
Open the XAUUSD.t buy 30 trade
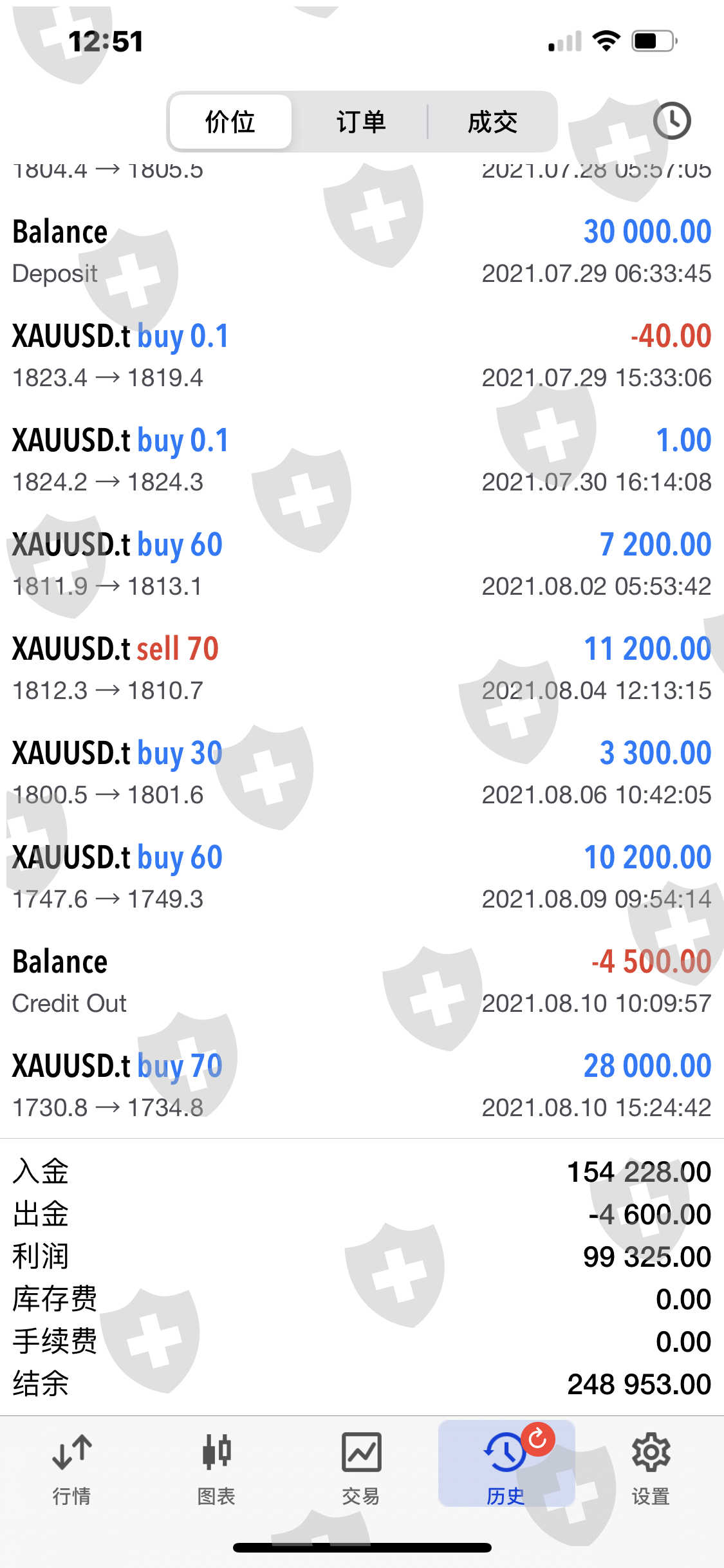pyautogui.click(x=362, y=773)
